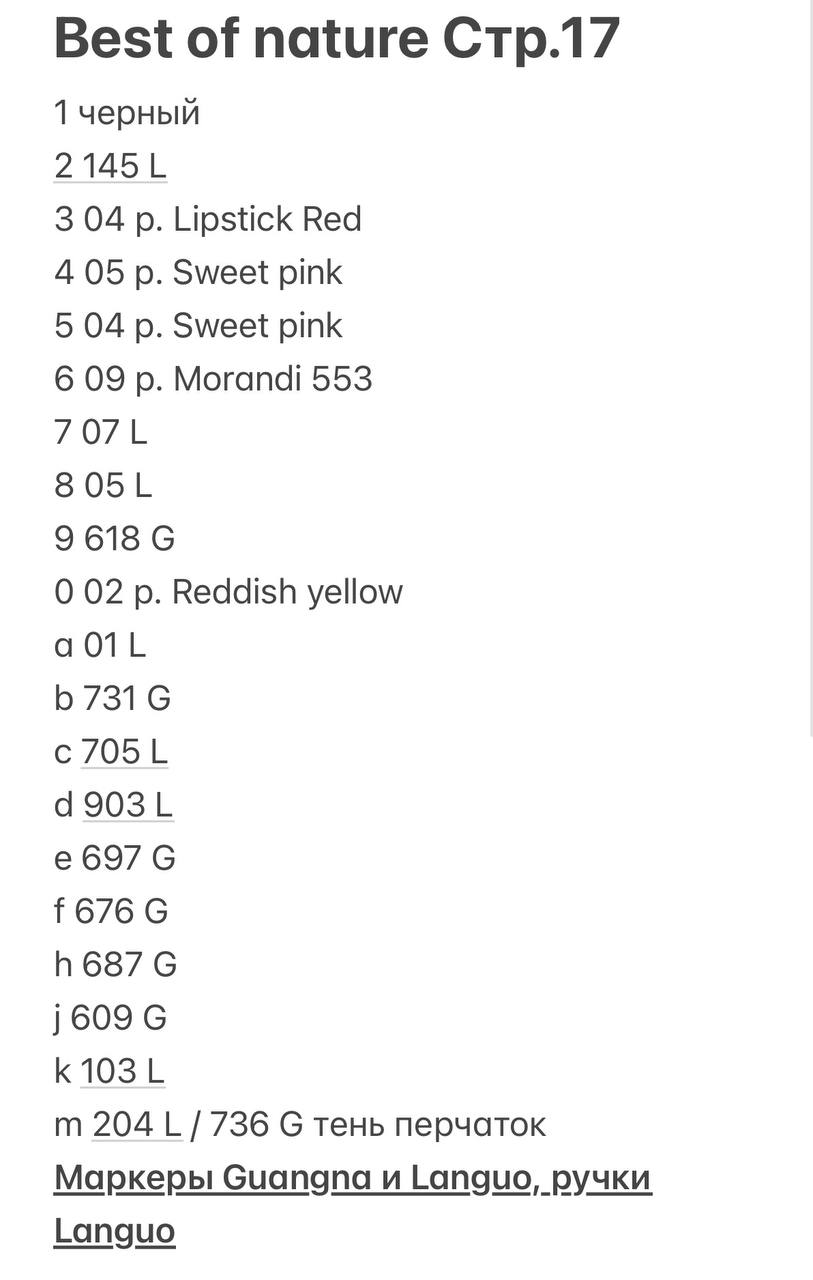Open the underlined 103 L value
The image size is (813, 1280).
point(122,1071)
